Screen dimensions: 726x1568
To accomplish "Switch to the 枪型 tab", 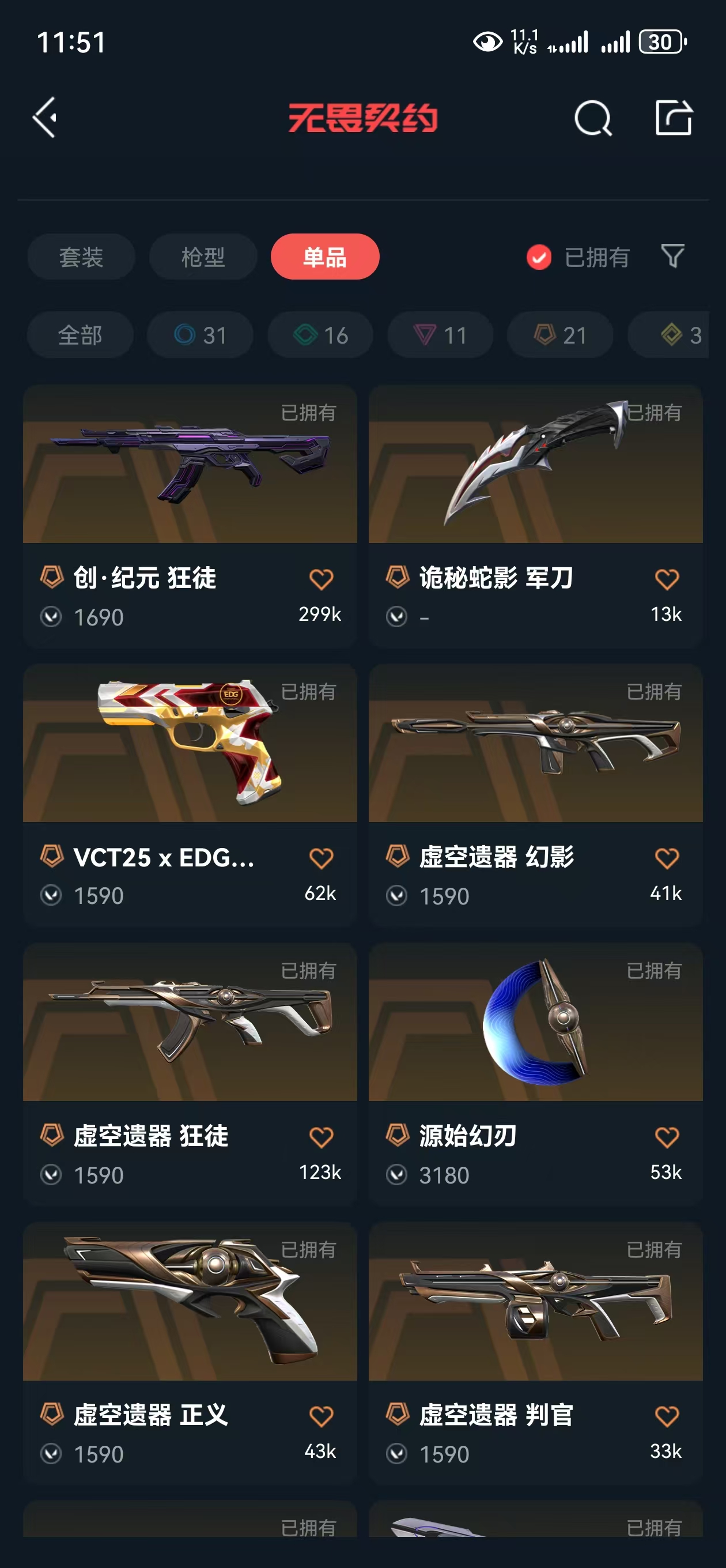I will (x=203, y=257).
